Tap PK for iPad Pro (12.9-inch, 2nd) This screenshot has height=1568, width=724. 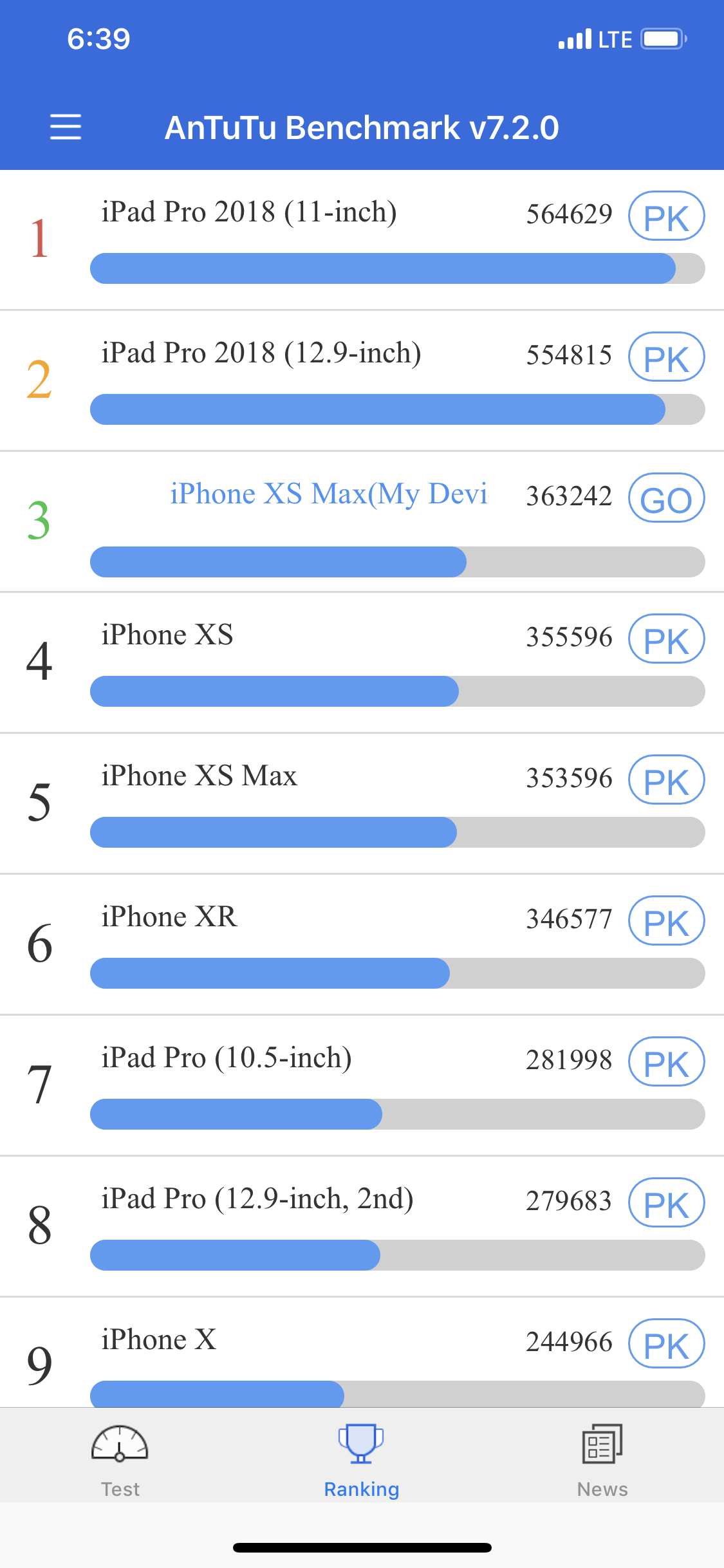pos(666,1202)
